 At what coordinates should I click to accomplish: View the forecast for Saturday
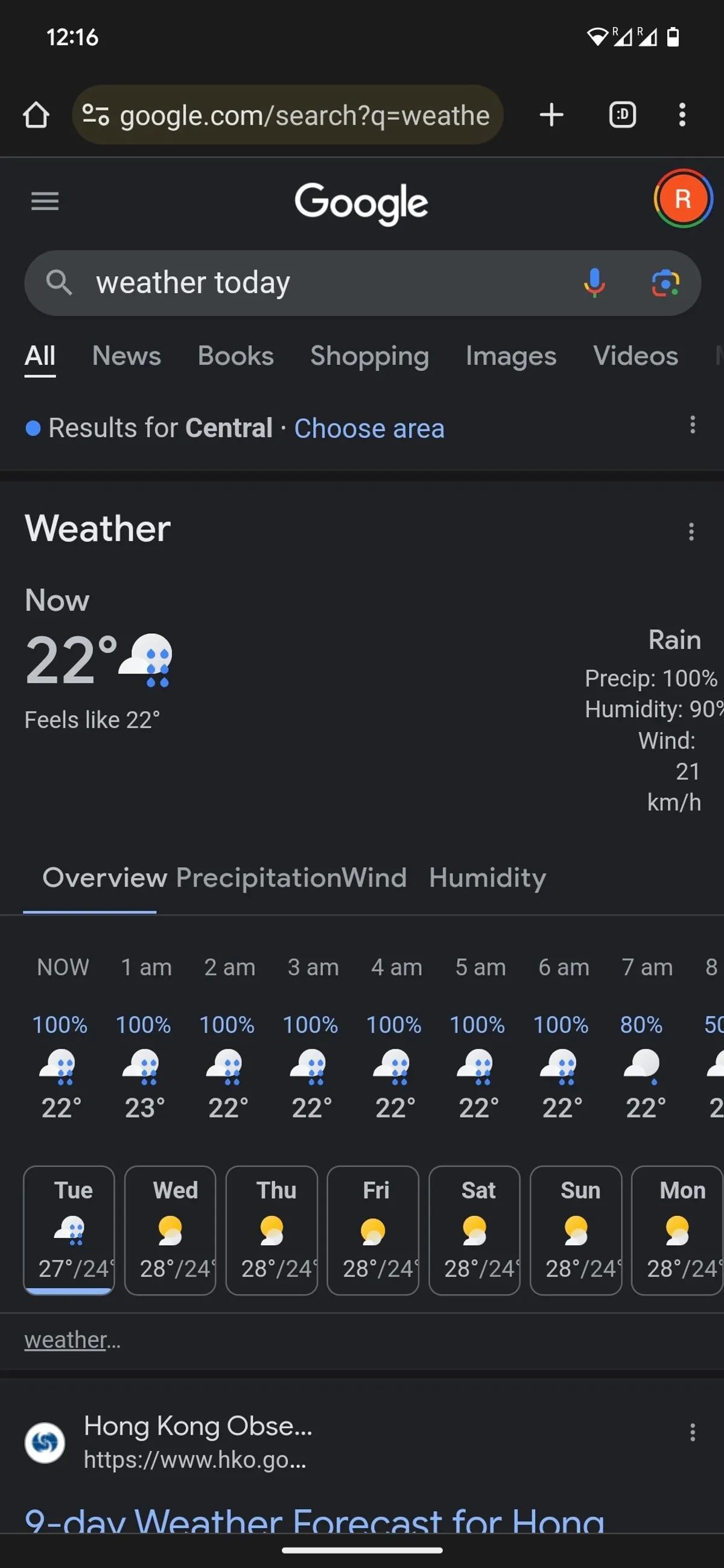click(x=474, y=1230)
